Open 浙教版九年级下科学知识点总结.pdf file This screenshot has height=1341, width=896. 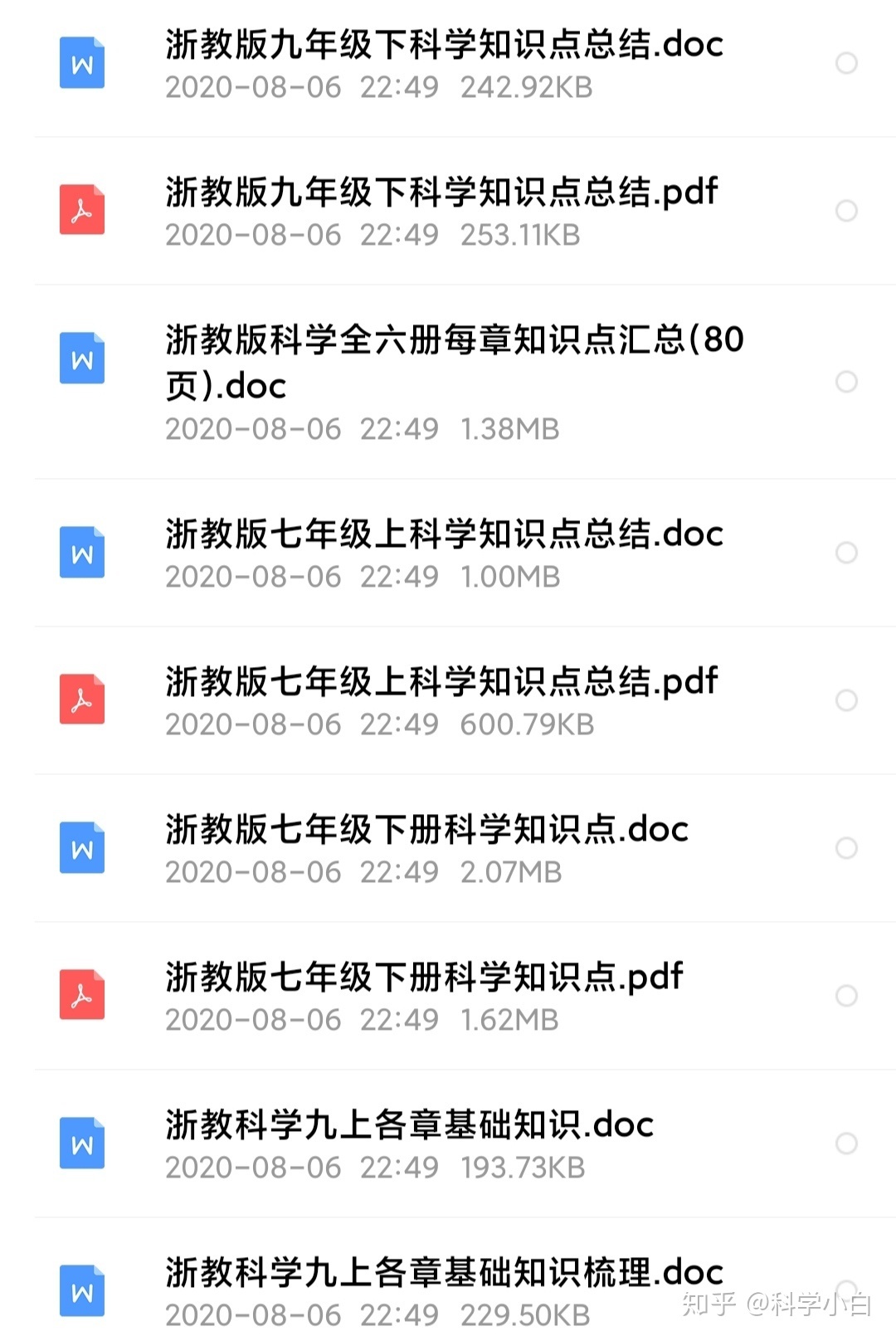pyautogui.click(x=441, y=193)
